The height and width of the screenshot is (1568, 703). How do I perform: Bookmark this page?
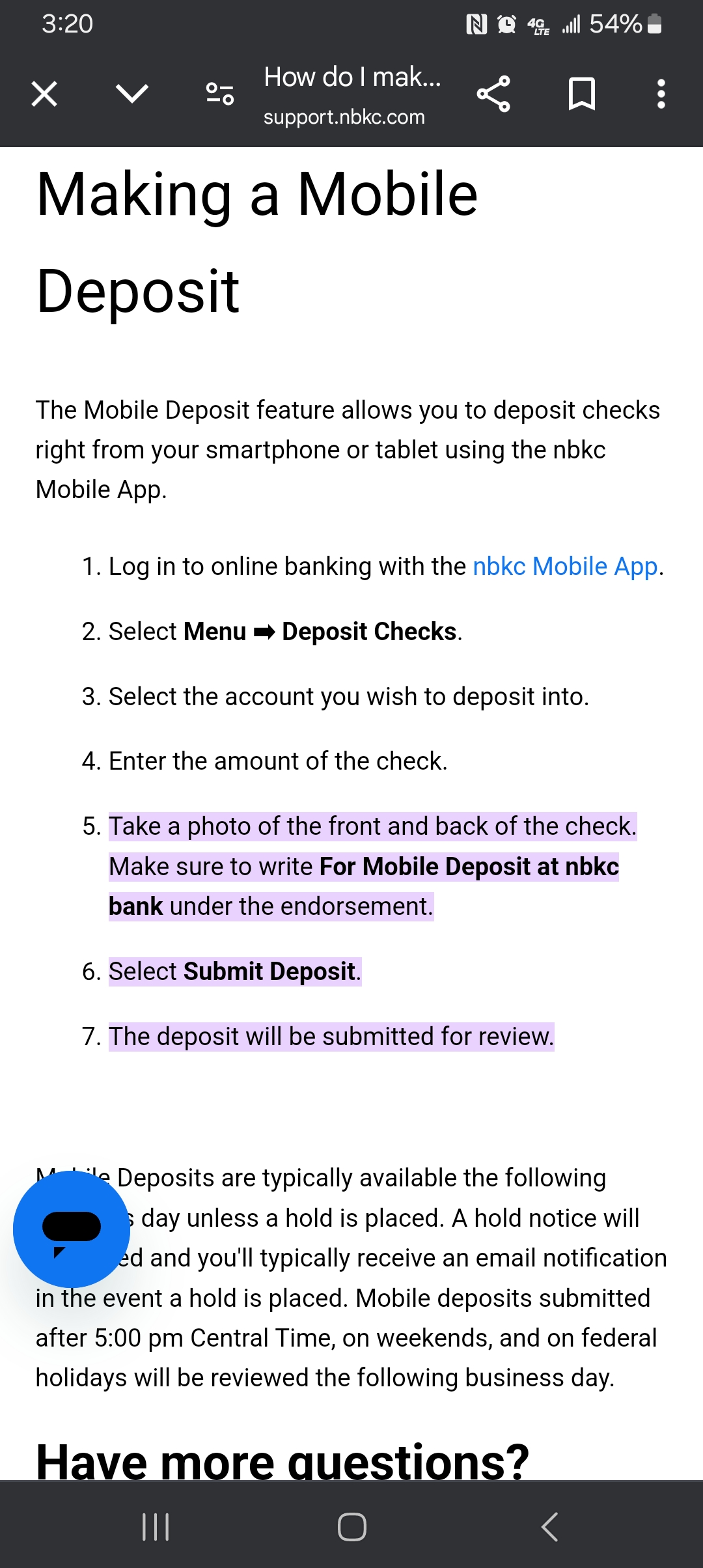(x=581, y=94)
